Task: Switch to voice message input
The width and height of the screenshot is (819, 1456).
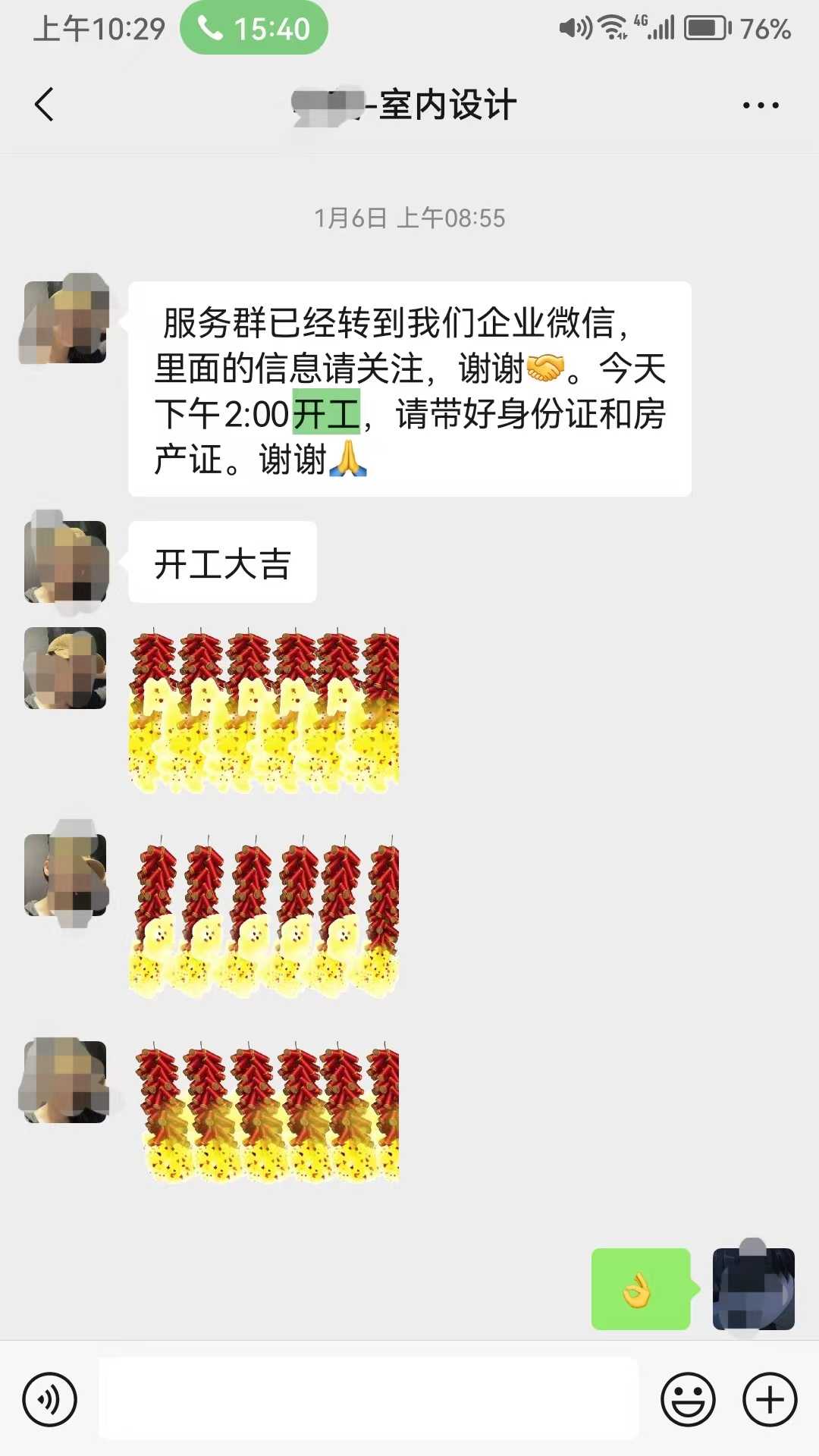Action: pyautogui.click(x=50, y=1399)
